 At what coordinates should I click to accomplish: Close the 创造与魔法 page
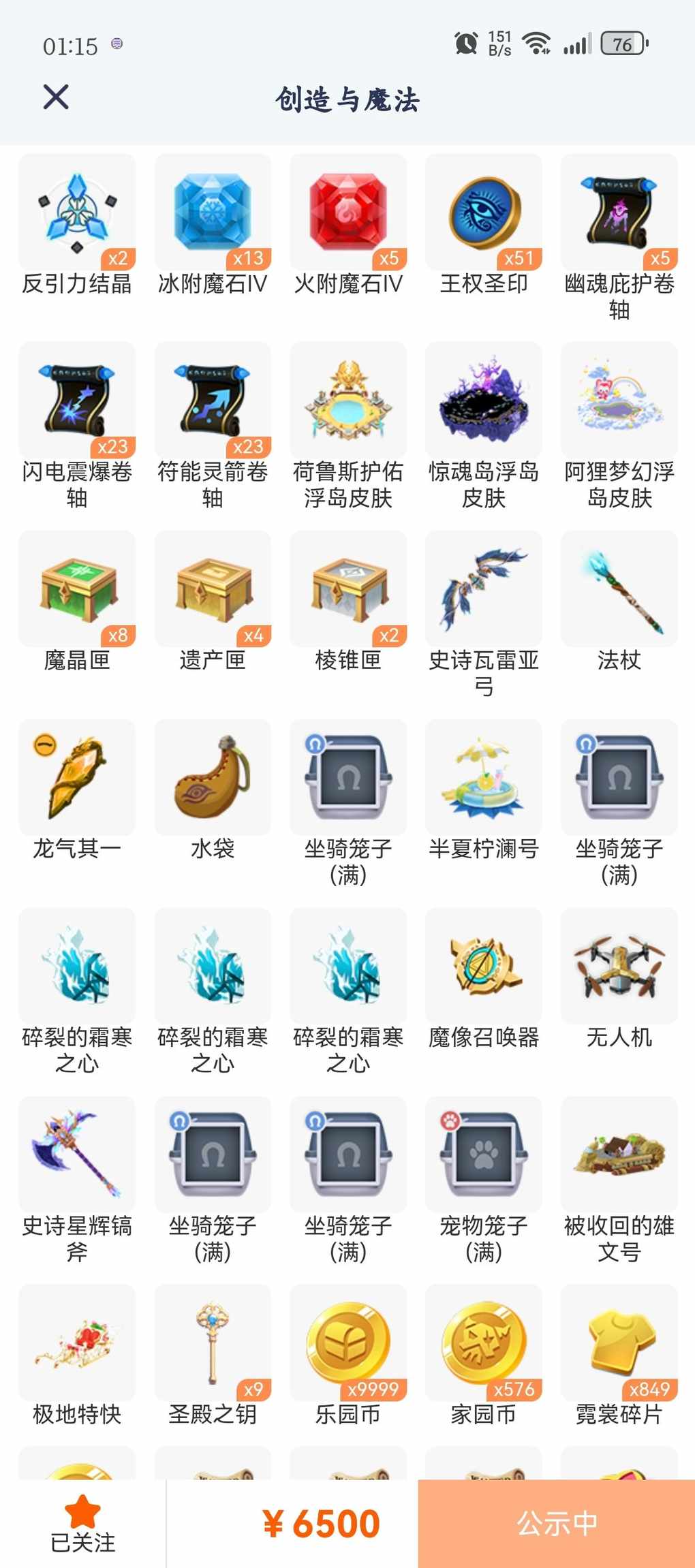click(x=56, y=97)
